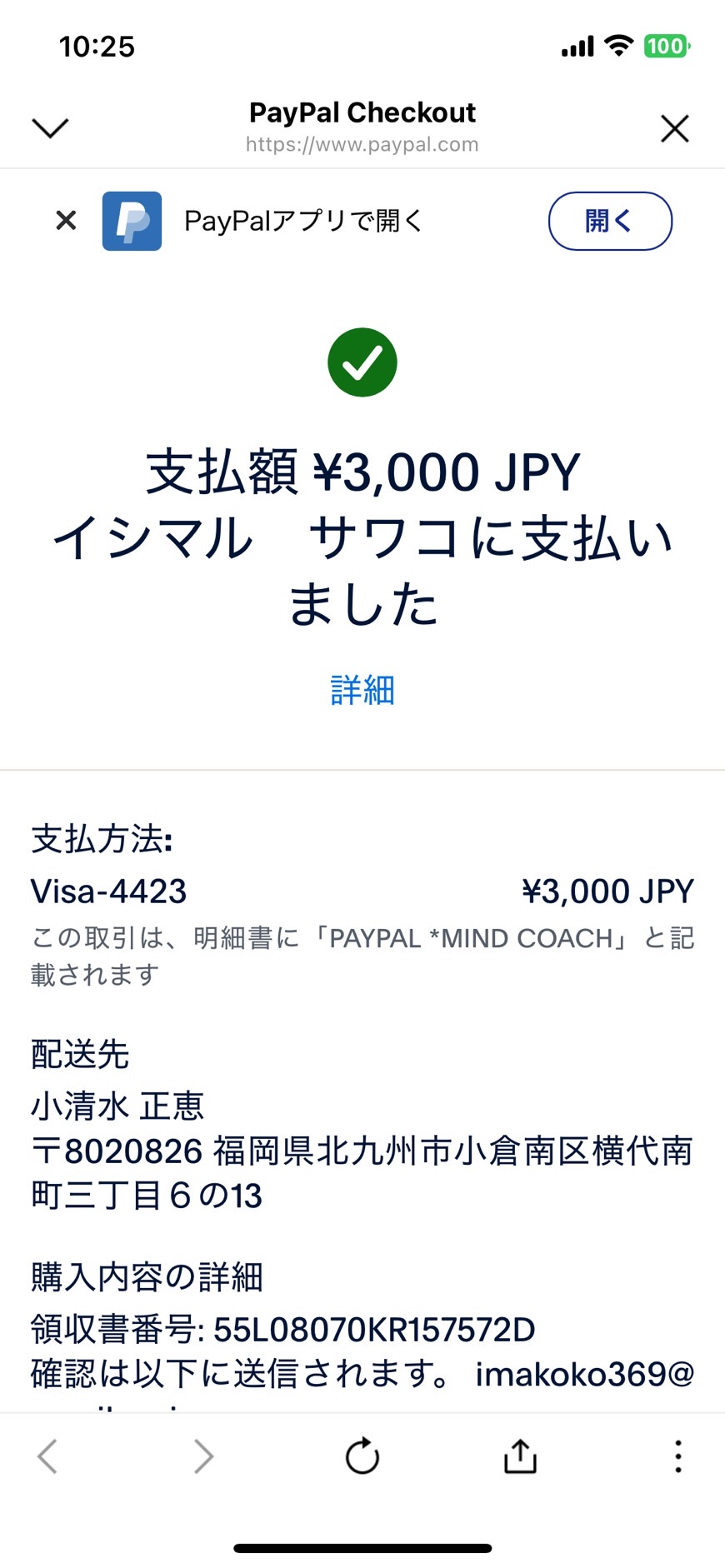Go back to the previous page
Viewport: 725px width, 1568px height.
pyautogui.click(x=47, y=1456)
